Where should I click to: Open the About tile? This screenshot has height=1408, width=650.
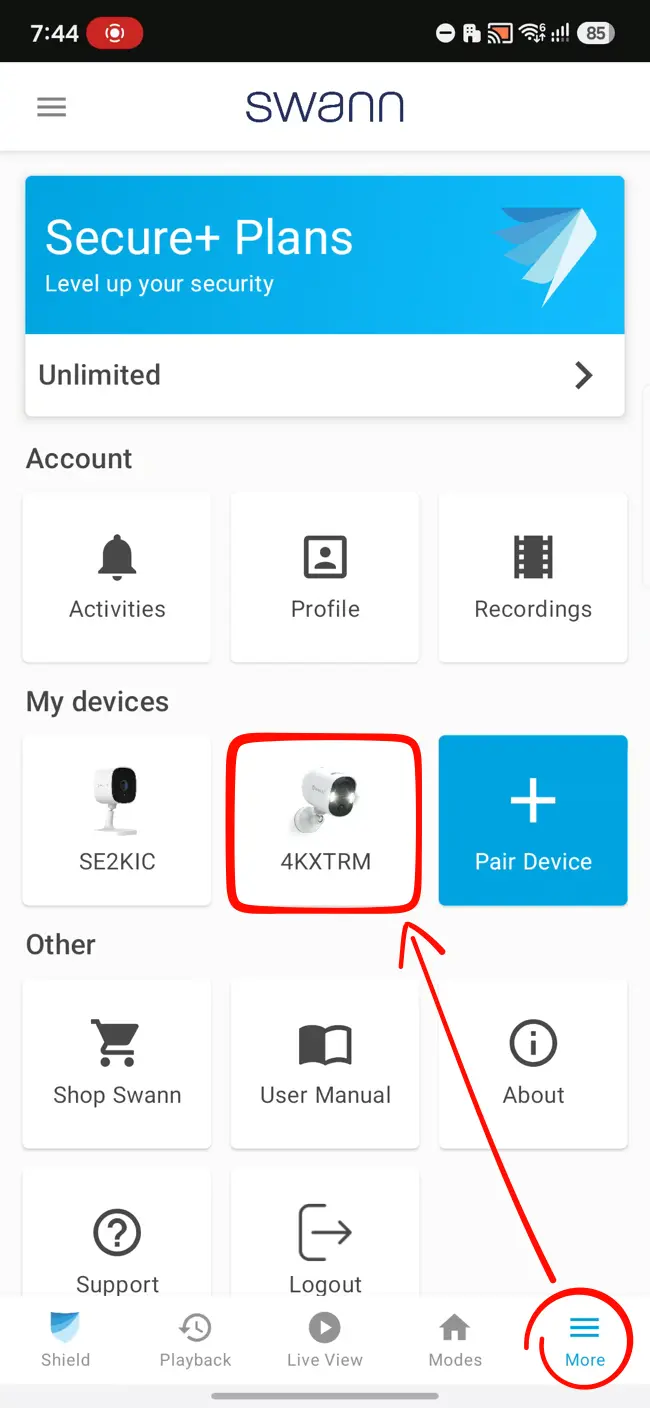click(533, 1063)
